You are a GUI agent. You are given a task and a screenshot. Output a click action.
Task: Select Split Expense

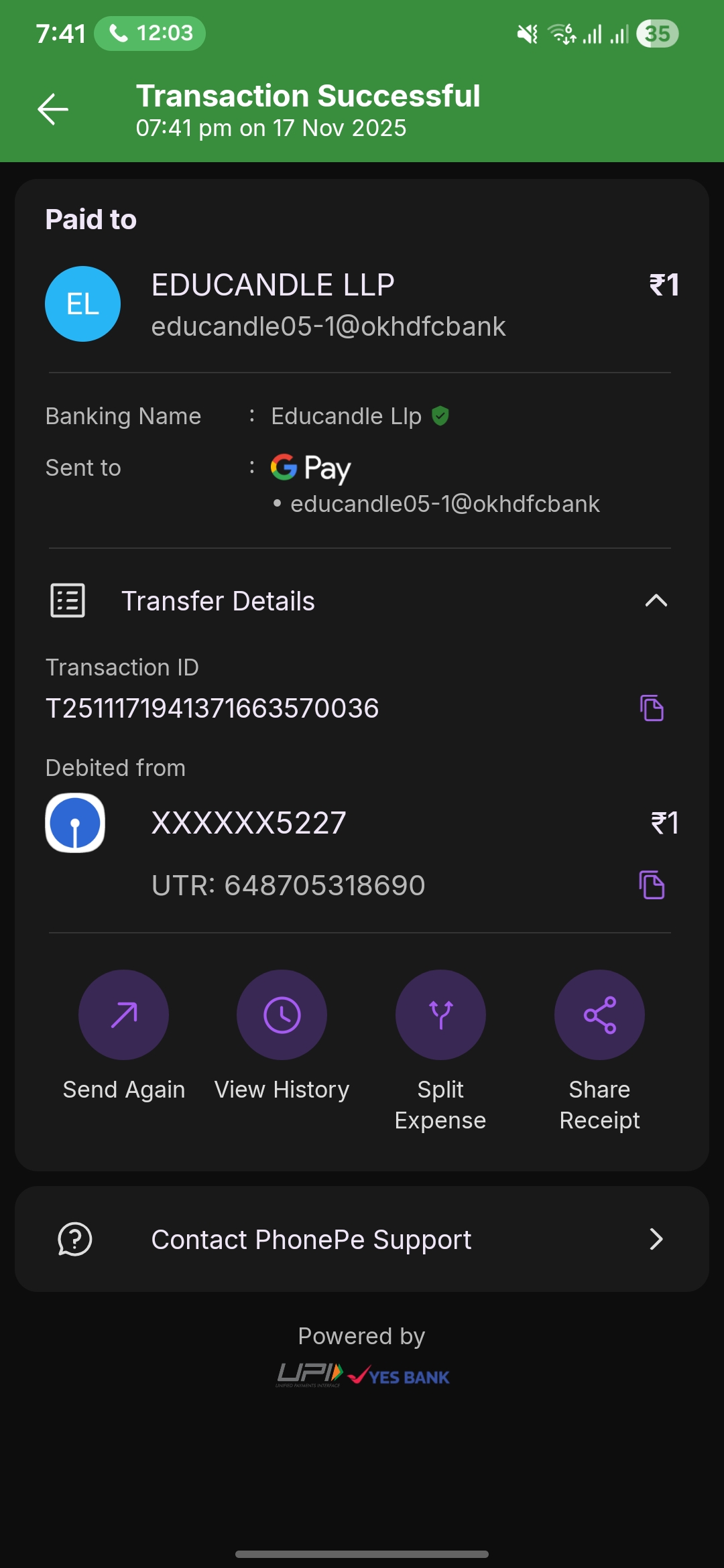click(440, 1015)
